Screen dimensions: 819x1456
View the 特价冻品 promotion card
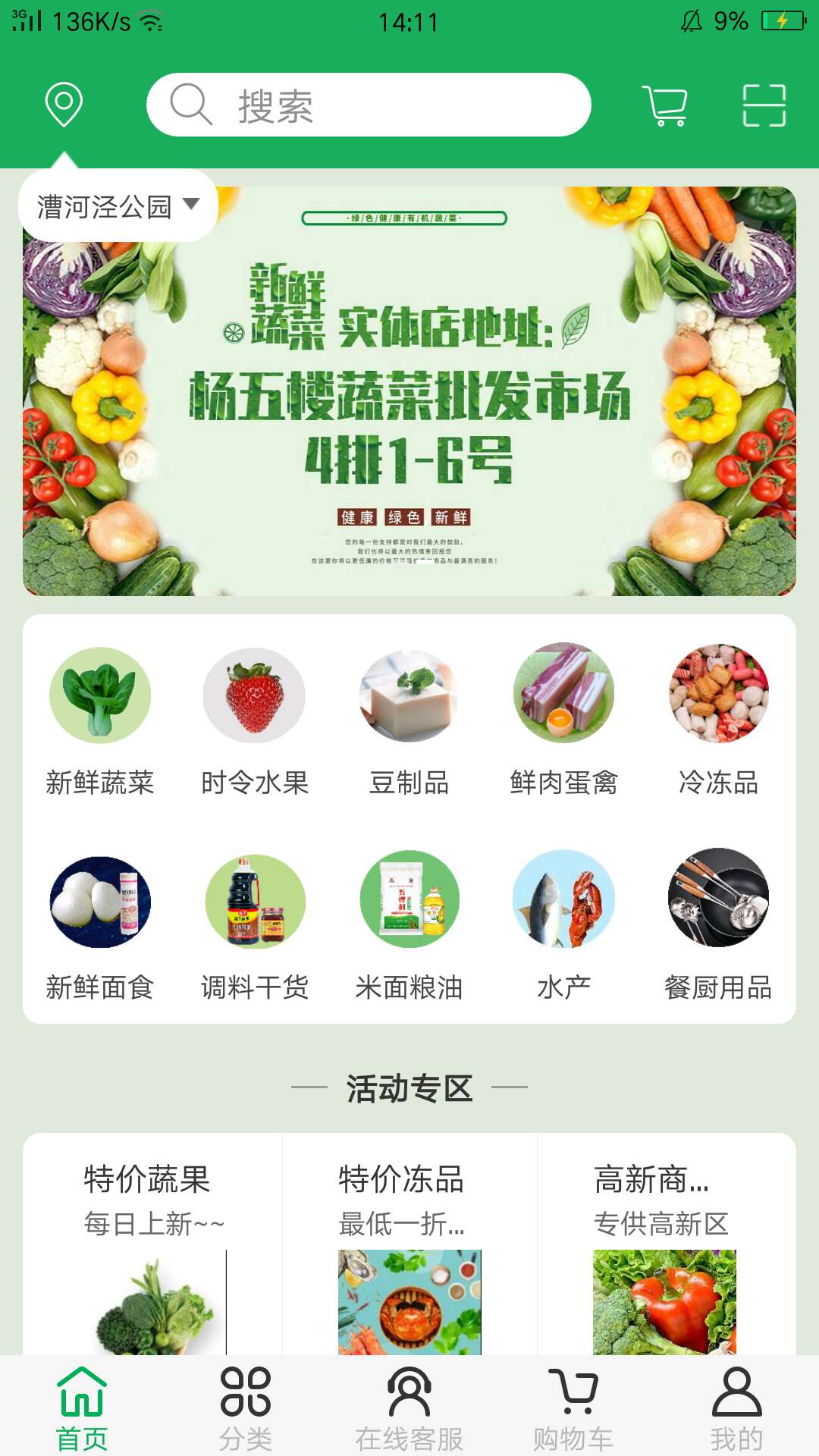tap(409, 1244)
